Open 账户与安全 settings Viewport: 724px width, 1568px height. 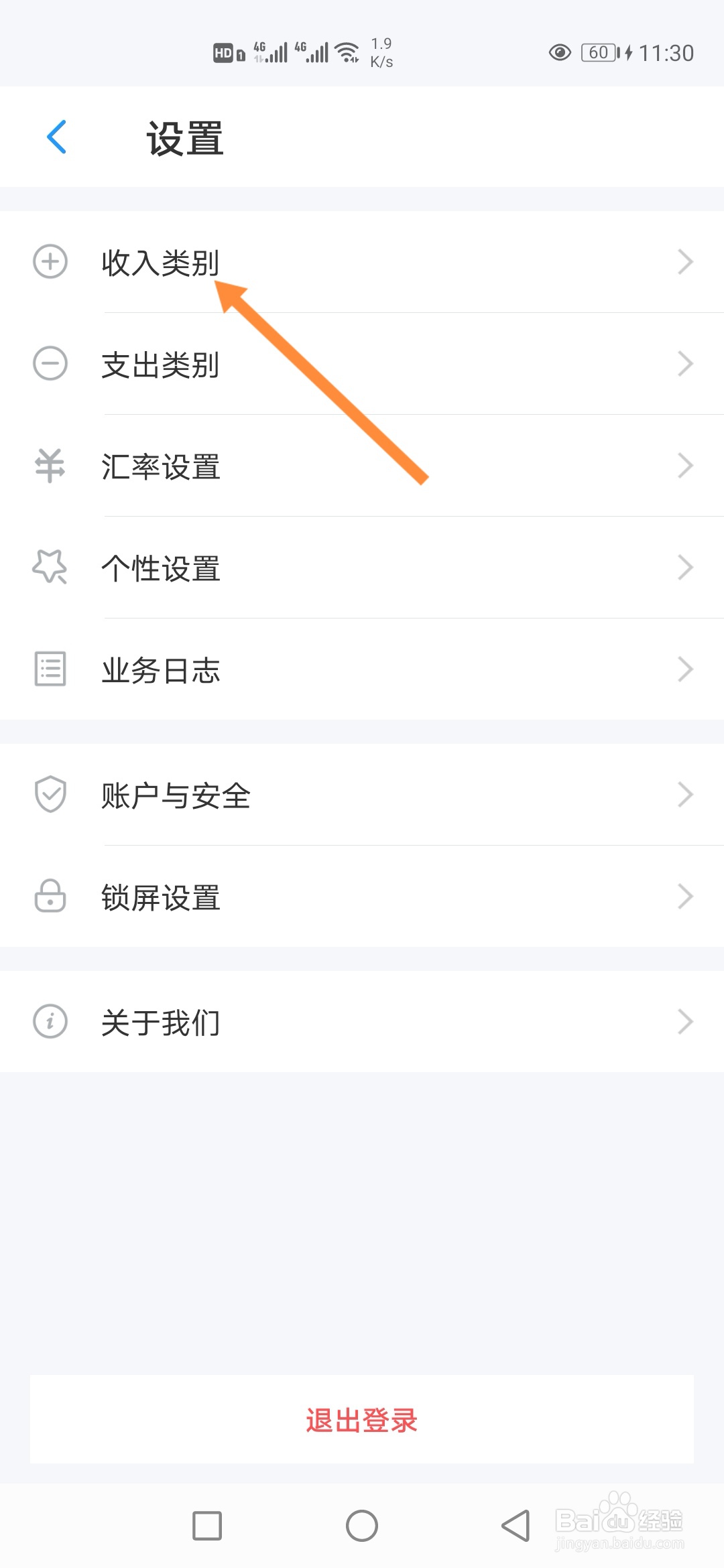[x=362, y=795]
